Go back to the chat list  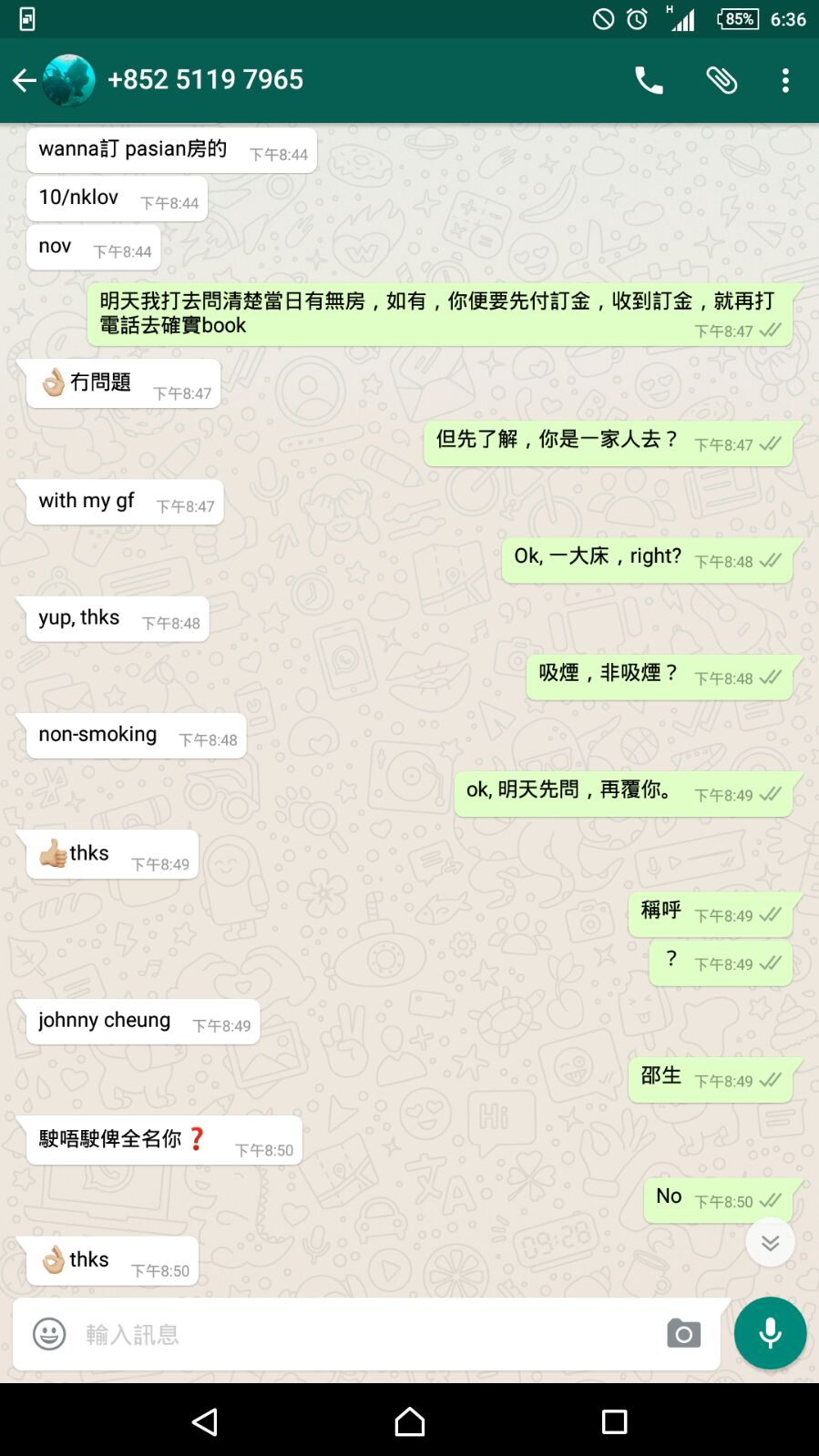tap(25, 80)
